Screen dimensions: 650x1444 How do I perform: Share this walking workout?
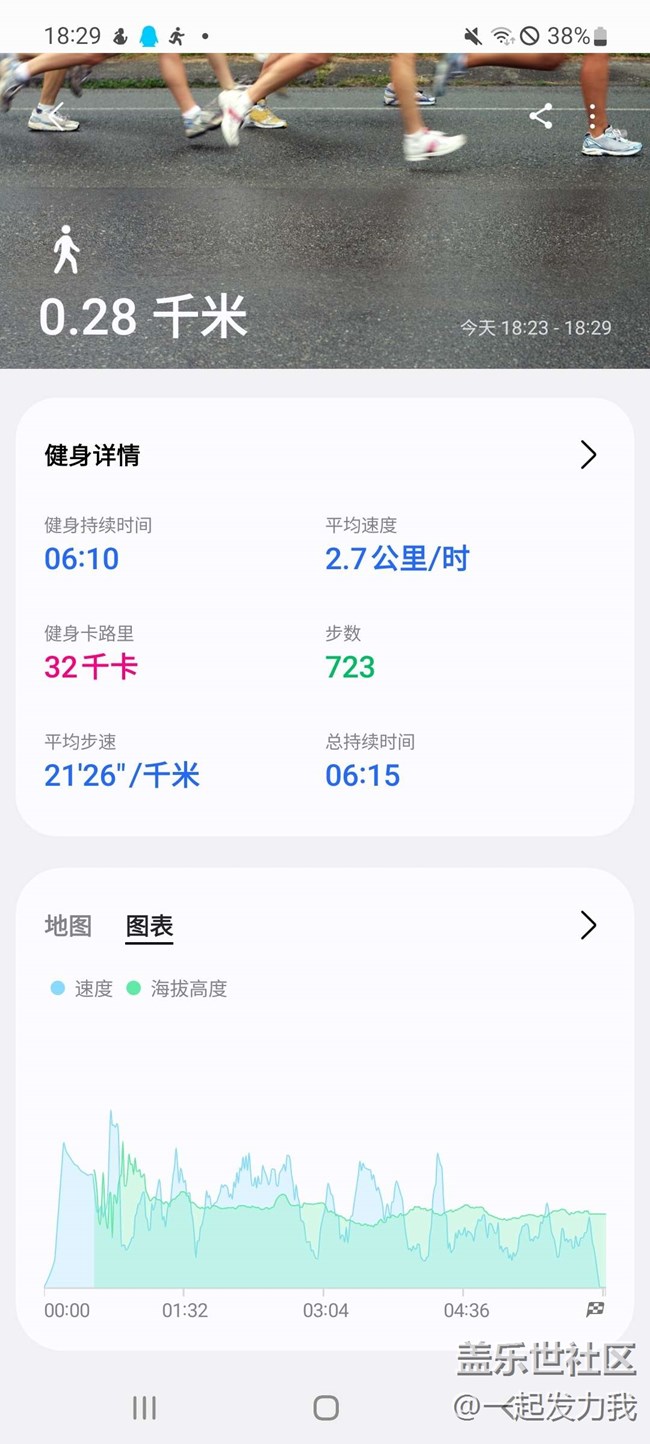(541, 117)
